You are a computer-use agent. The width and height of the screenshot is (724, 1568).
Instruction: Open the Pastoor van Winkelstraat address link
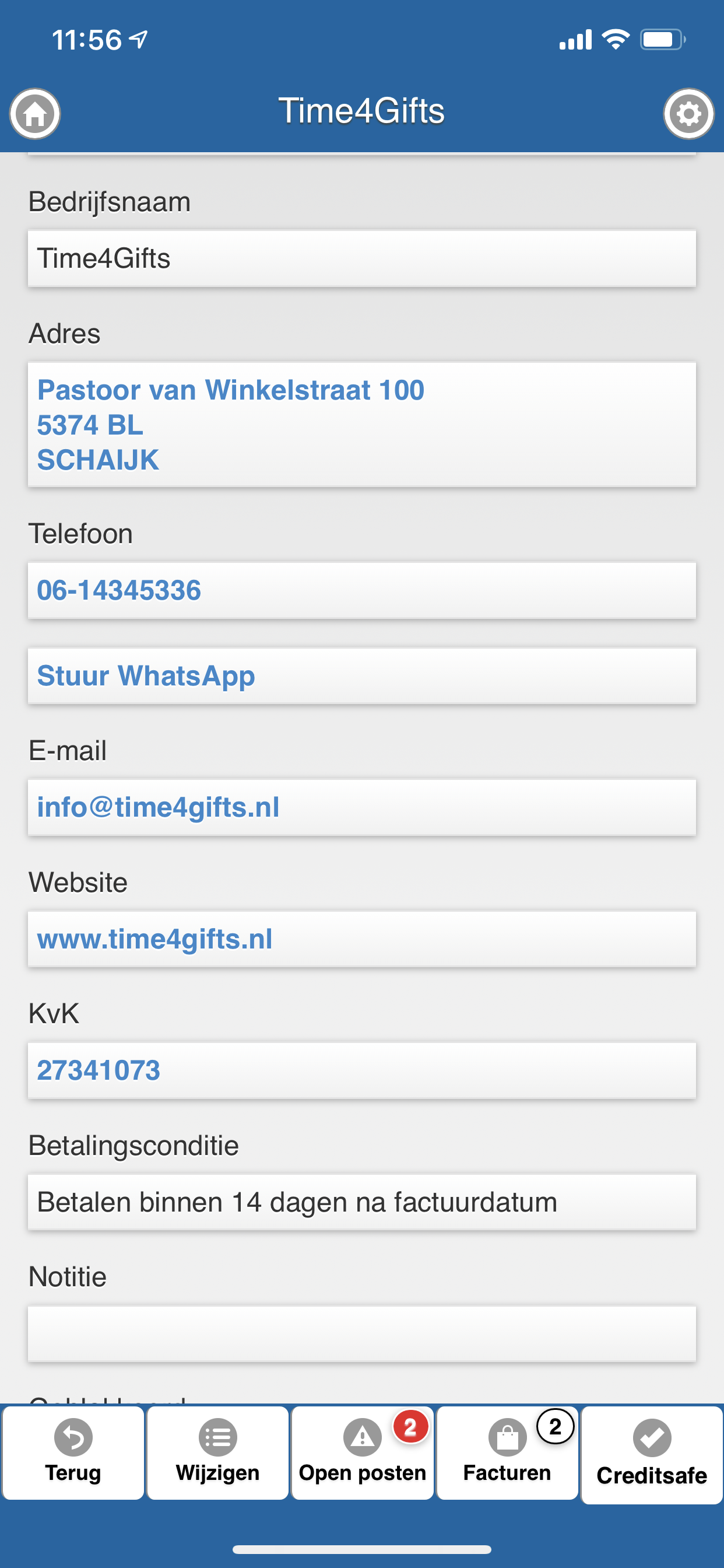pyautogui.click(x=231, y=424)
